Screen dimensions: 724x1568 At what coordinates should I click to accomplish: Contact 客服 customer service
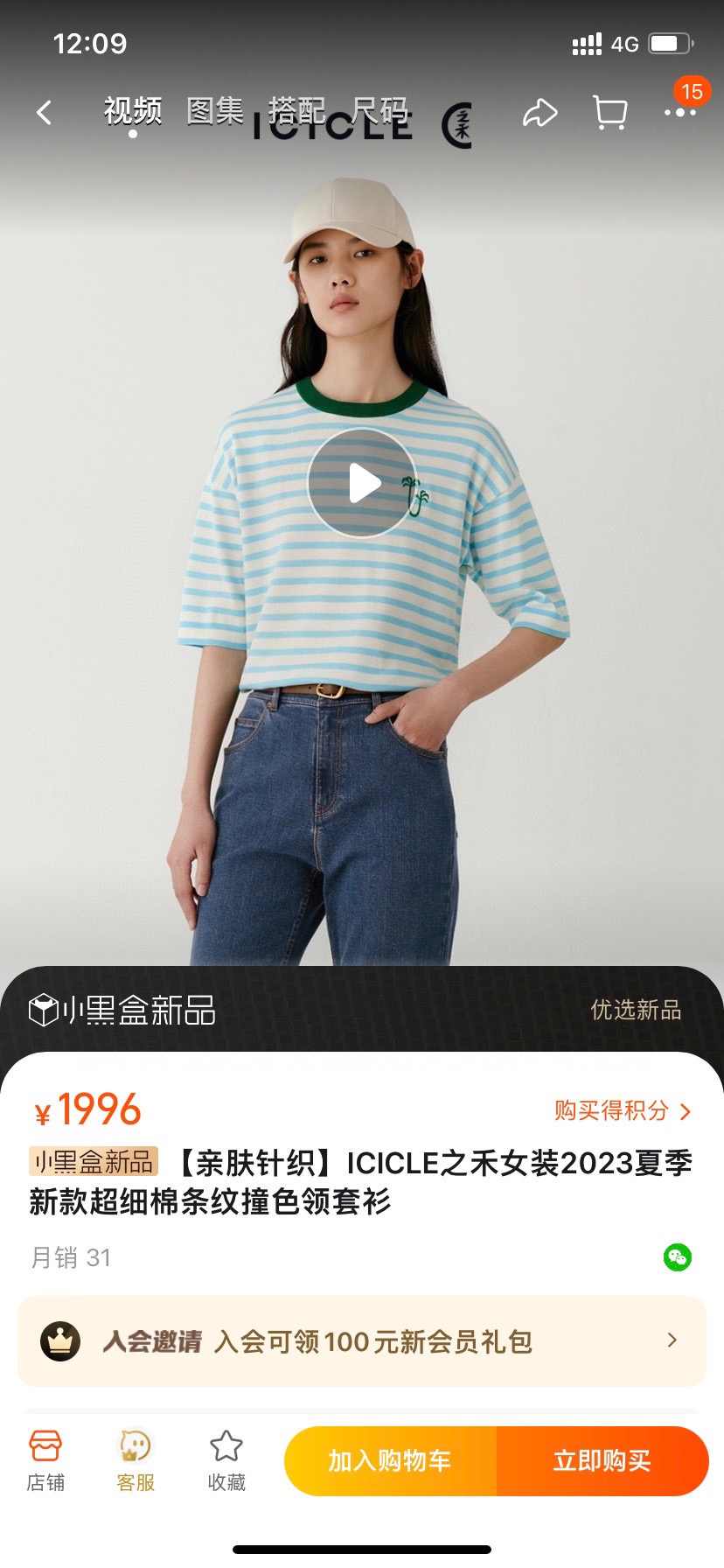click(x=136, y=1459)
